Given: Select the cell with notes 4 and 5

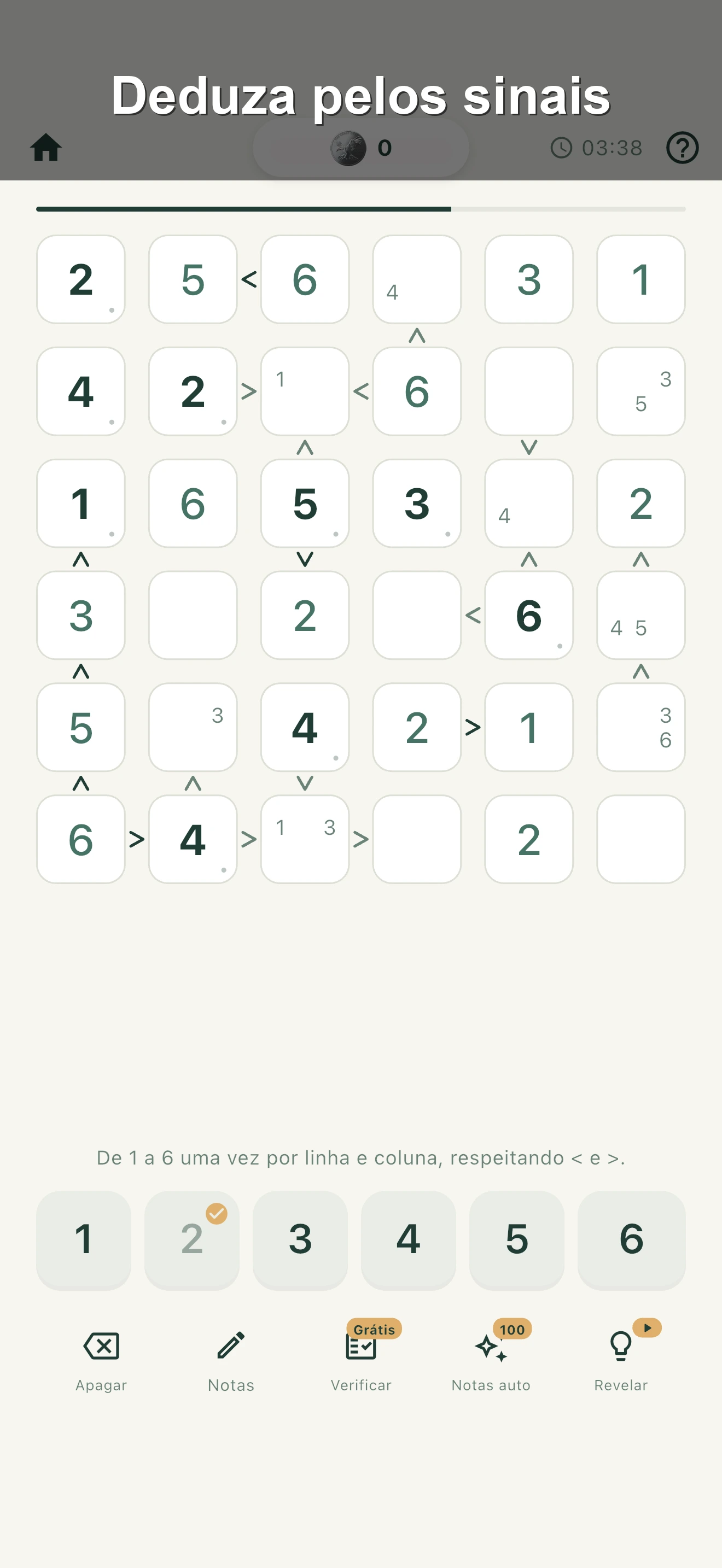Looking at the screenshot, I should (x=641, y=615).
